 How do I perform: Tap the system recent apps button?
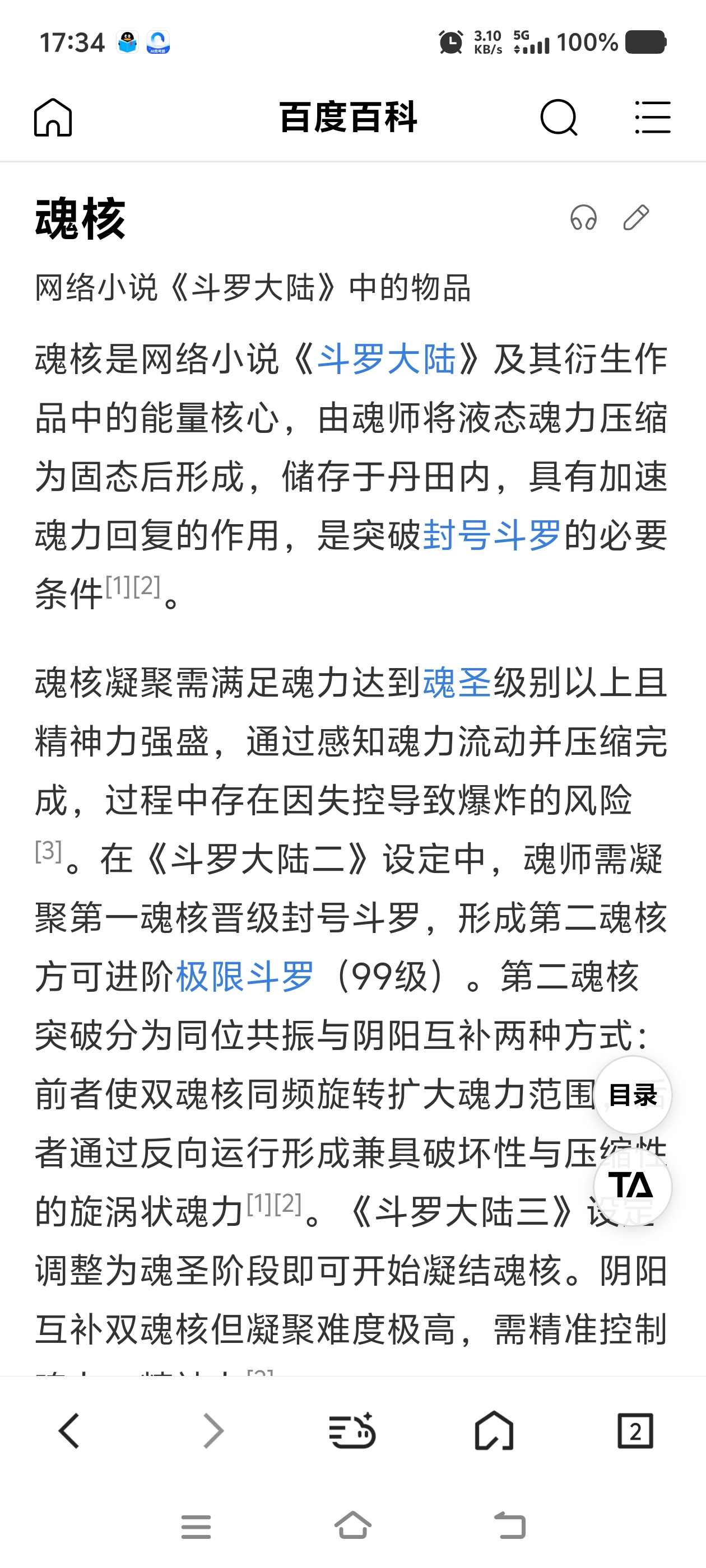196,1526
